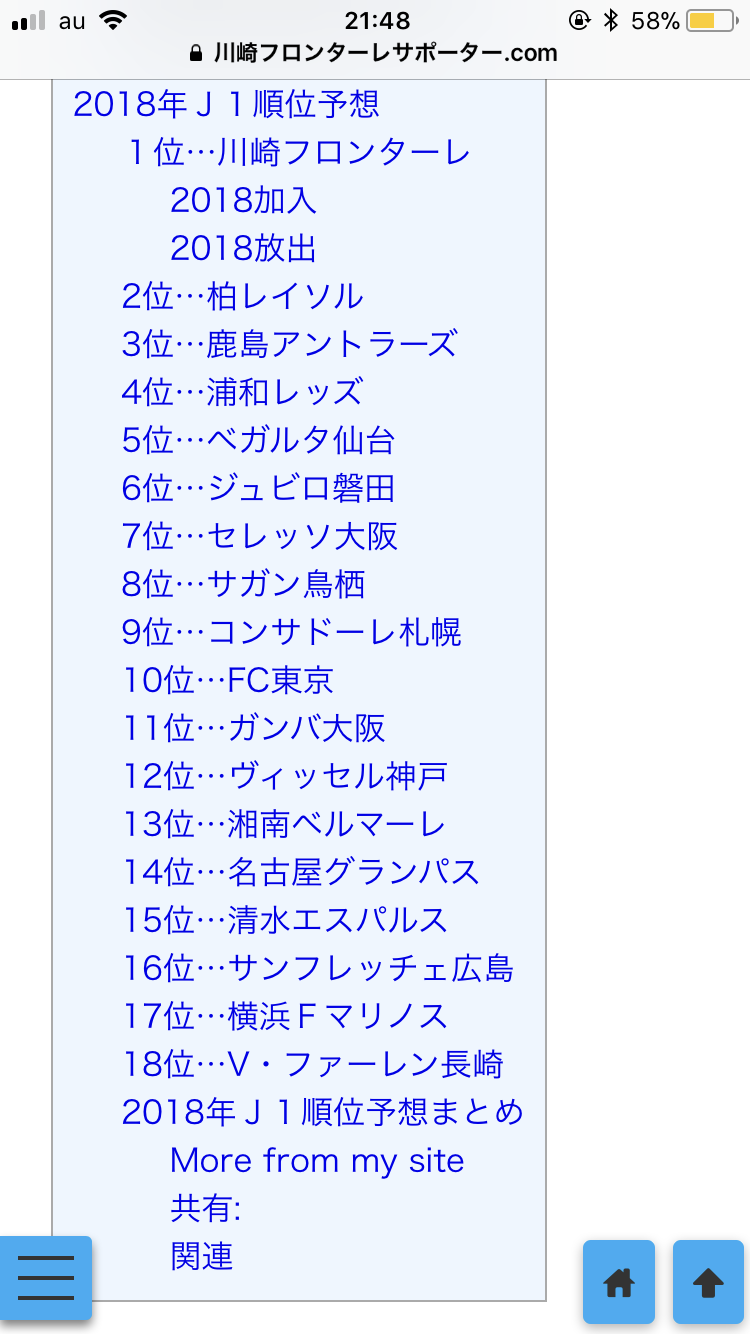
Task: Jump to 18位…V・ファーレン長崎
Action: pyautogui.click(x=313, y=1064)
